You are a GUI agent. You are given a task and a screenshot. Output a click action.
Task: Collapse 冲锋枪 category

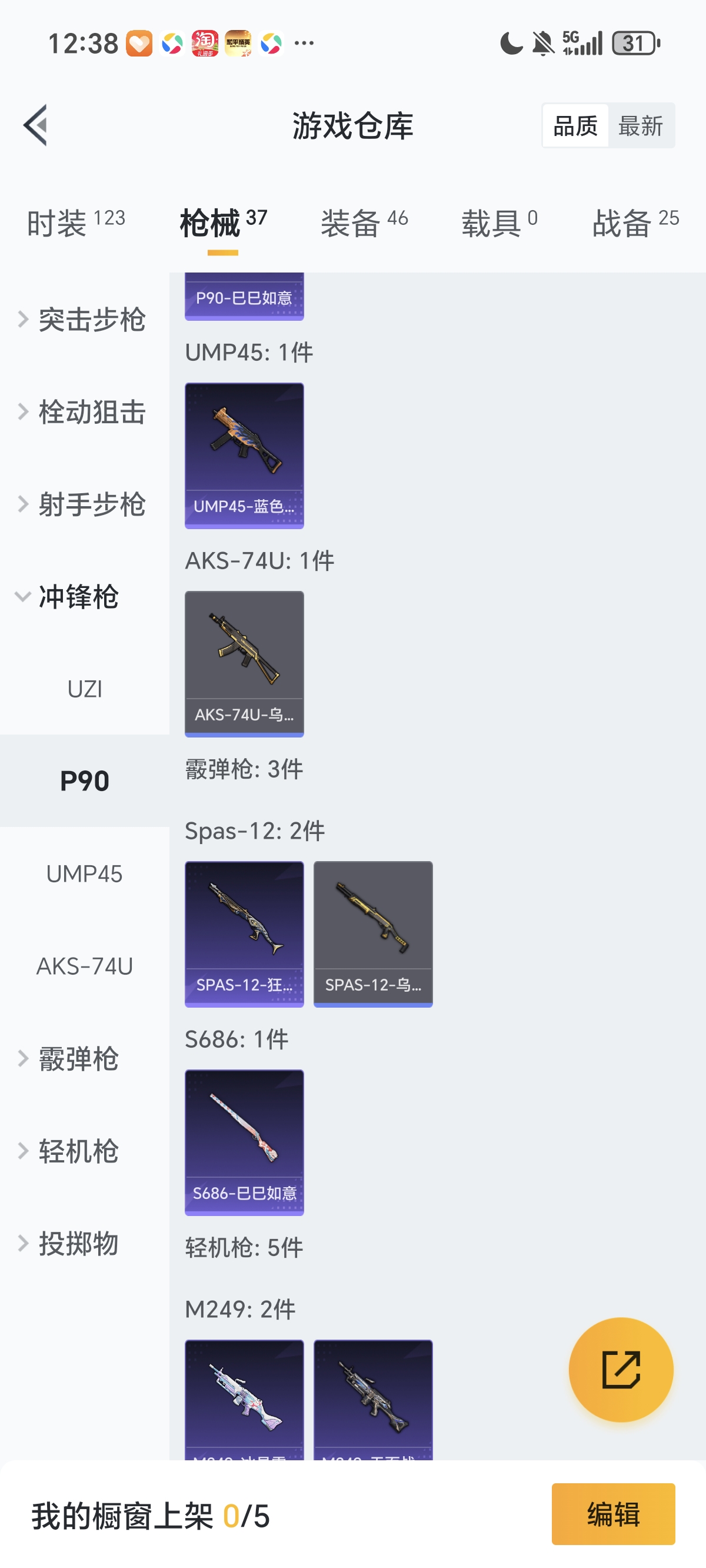tap(78, 596)
